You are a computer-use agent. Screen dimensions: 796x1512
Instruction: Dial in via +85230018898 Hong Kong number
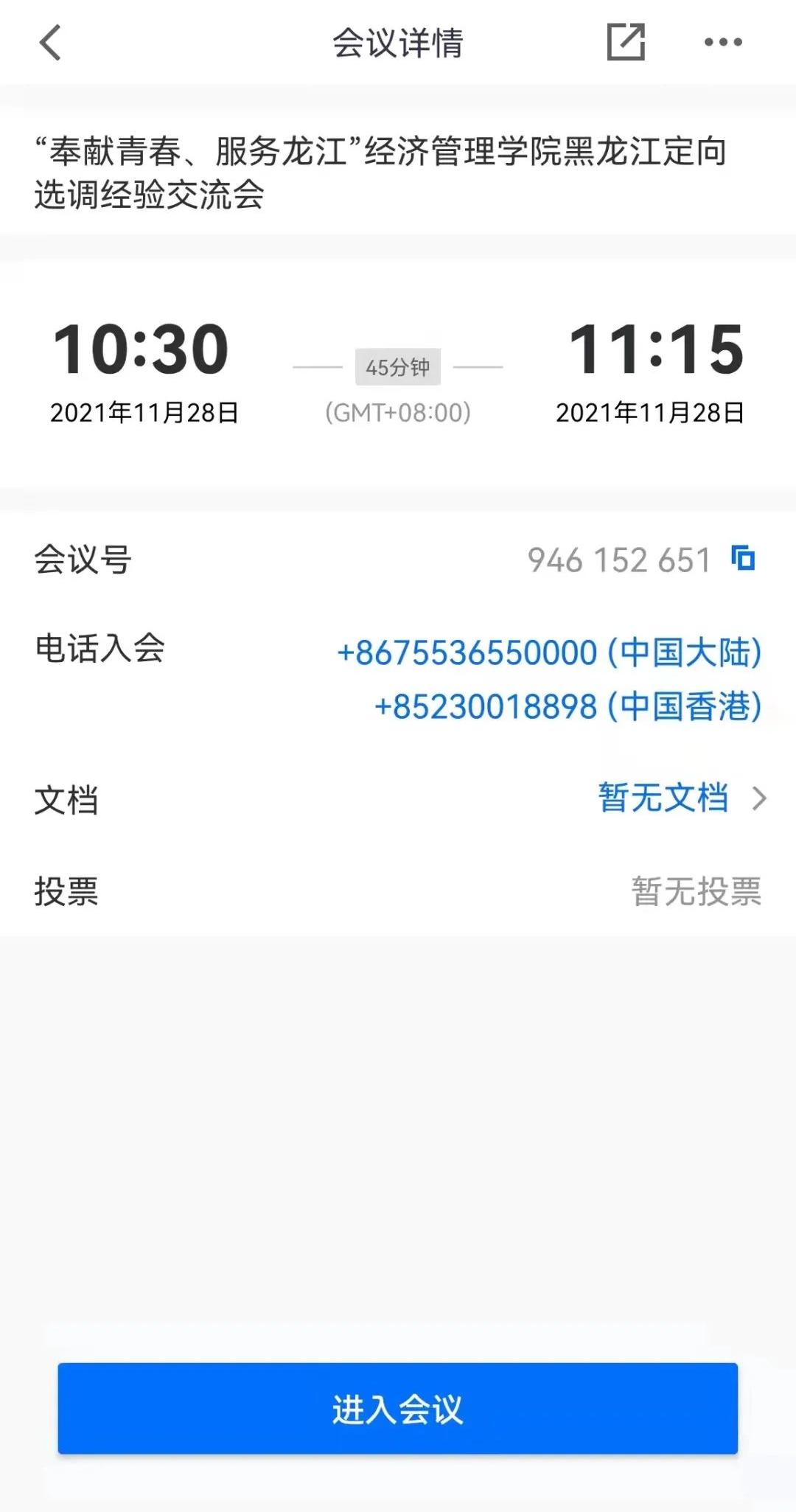568,706
